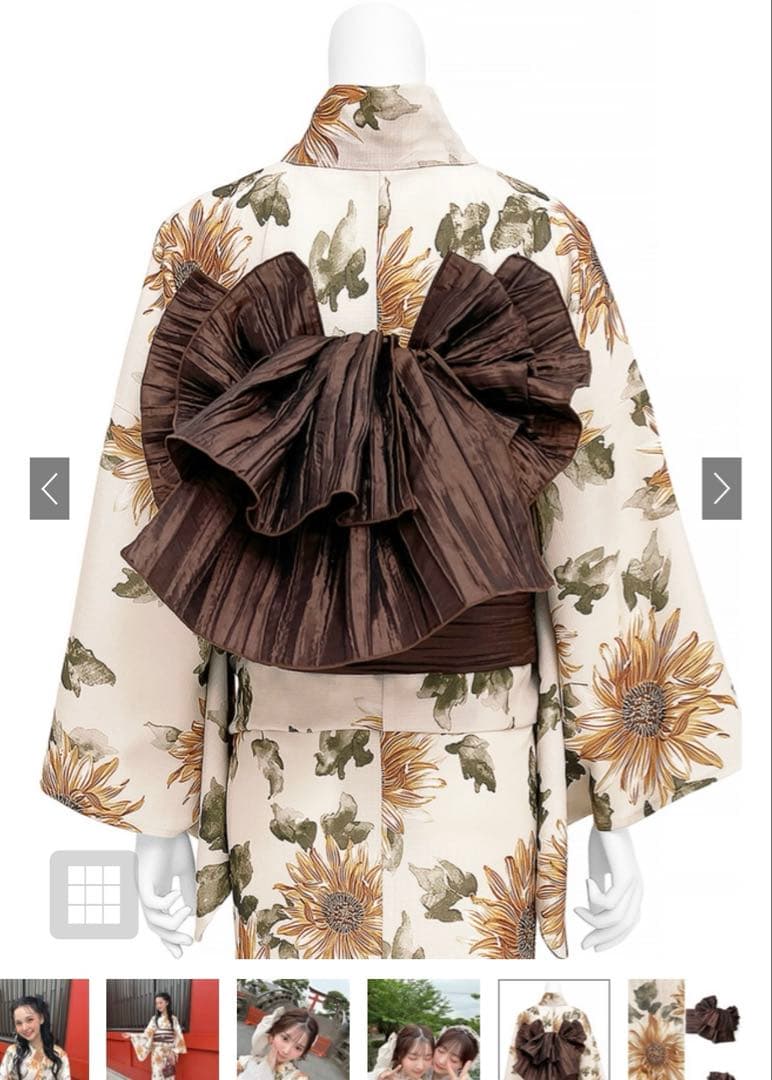Go to the next product image
The height and width of the screenshot is (1080, 772).
pos(721,489)
